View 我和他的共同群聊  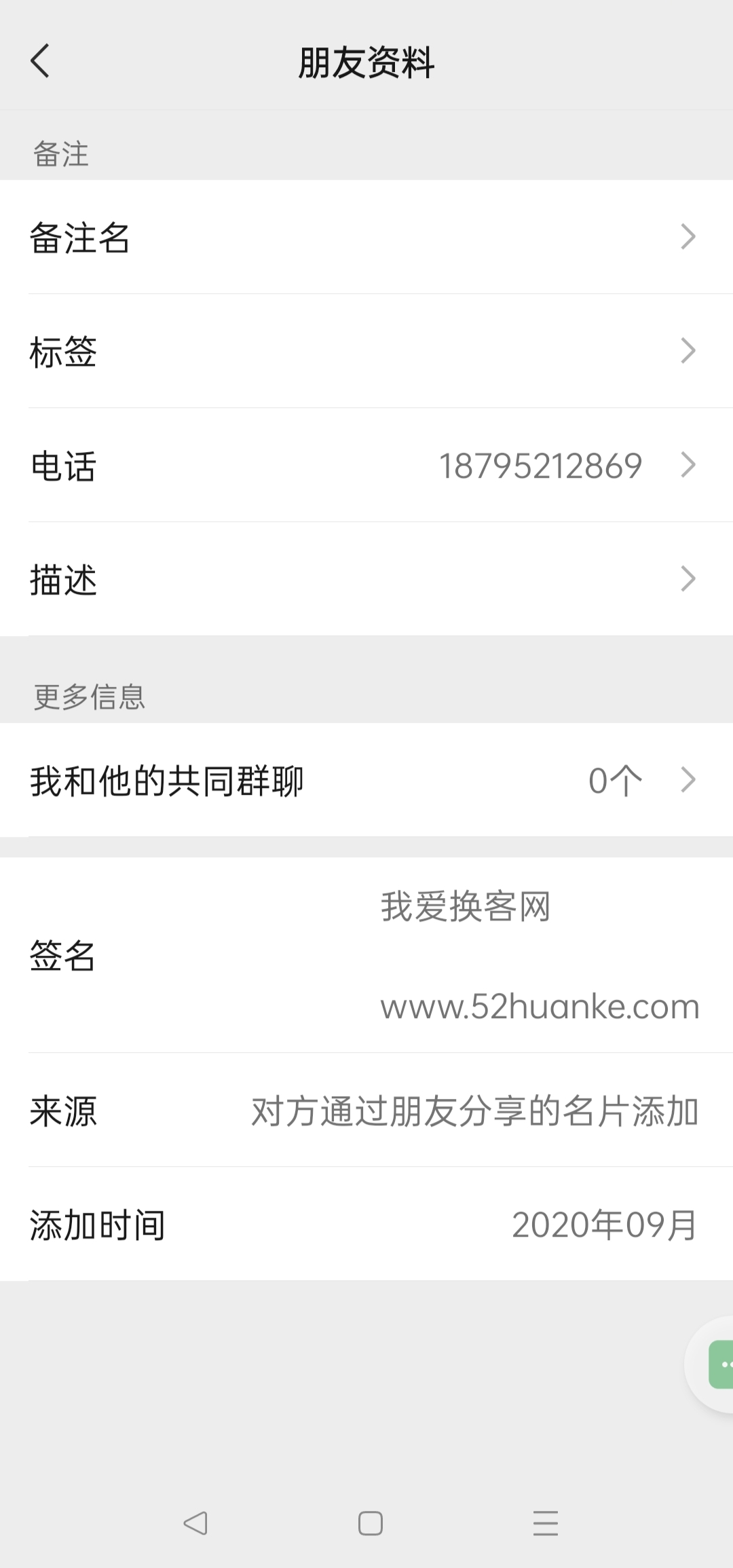click(366, 780)
